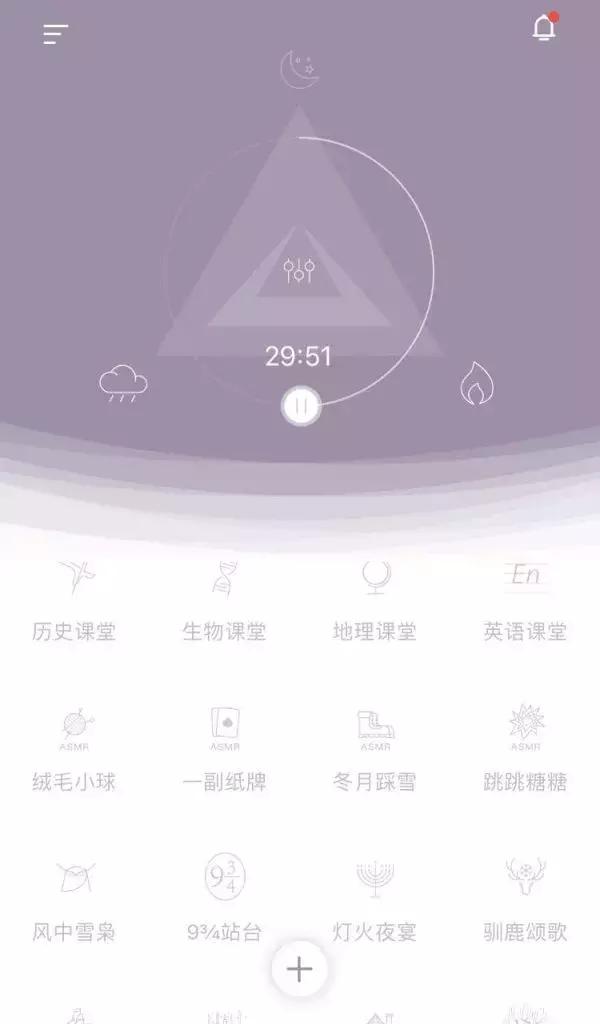Image resolution: width=600 pixels, height=1024 pixels.
Task: Select the moon night sound
Action: [x=300, y=69]
